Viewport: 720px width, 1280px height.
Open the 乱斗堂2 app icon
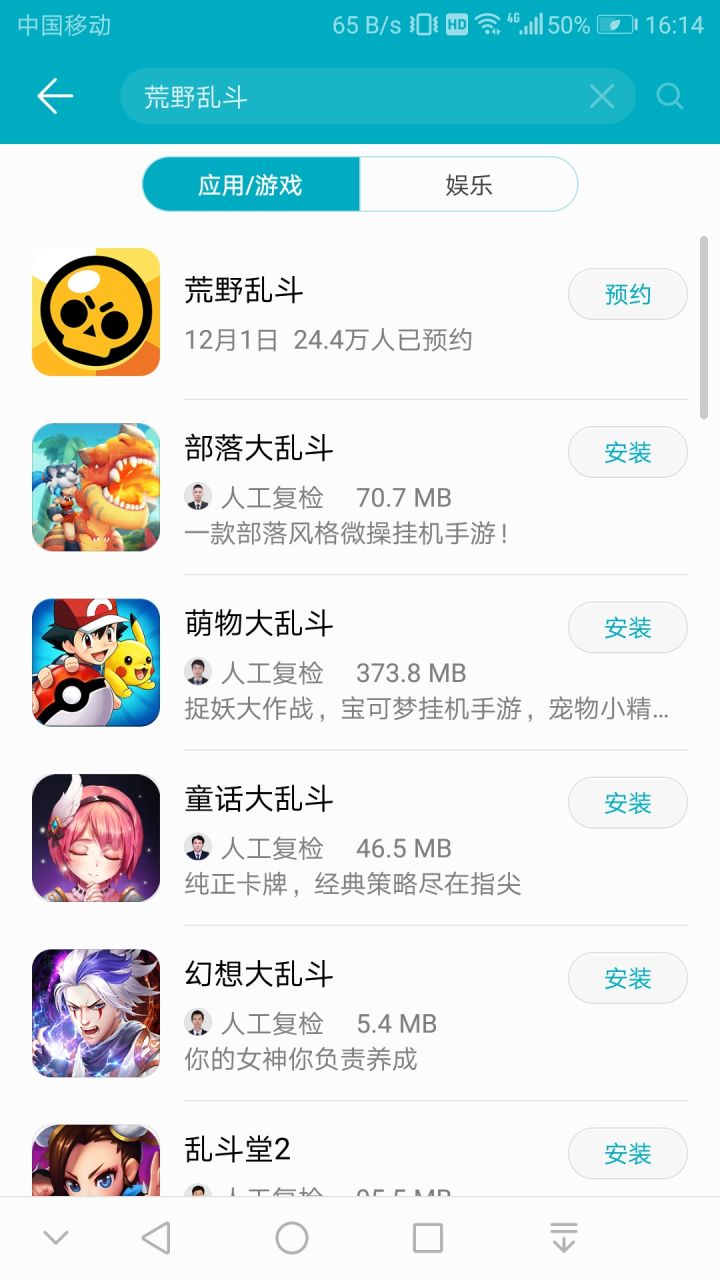pyautogui.click(x=96, y=1160)
